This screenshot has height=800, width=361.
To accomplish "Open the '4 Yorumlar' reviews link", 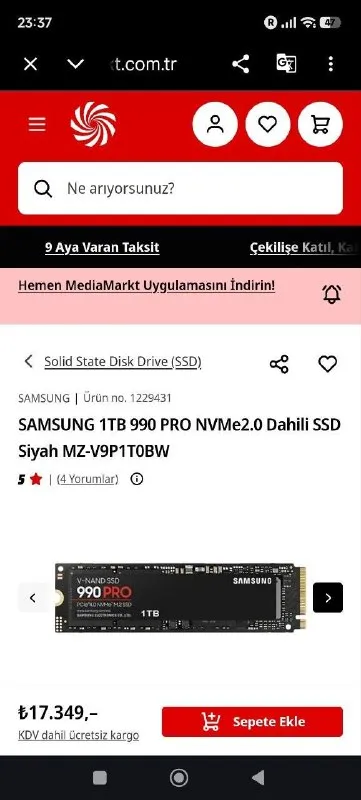I will (88, 479).
